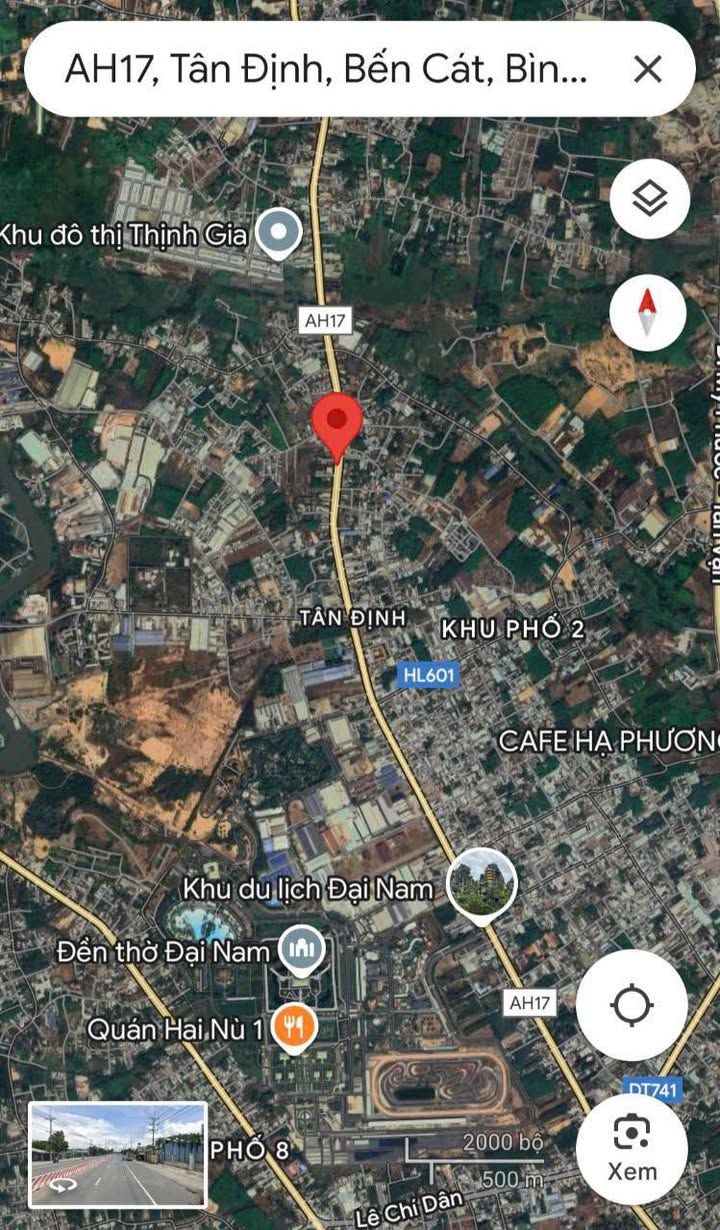This screenshot has width=720, height=1230.
Task: Edit the AH17, Tân Định search field
Action: click(x=325, y=69)
